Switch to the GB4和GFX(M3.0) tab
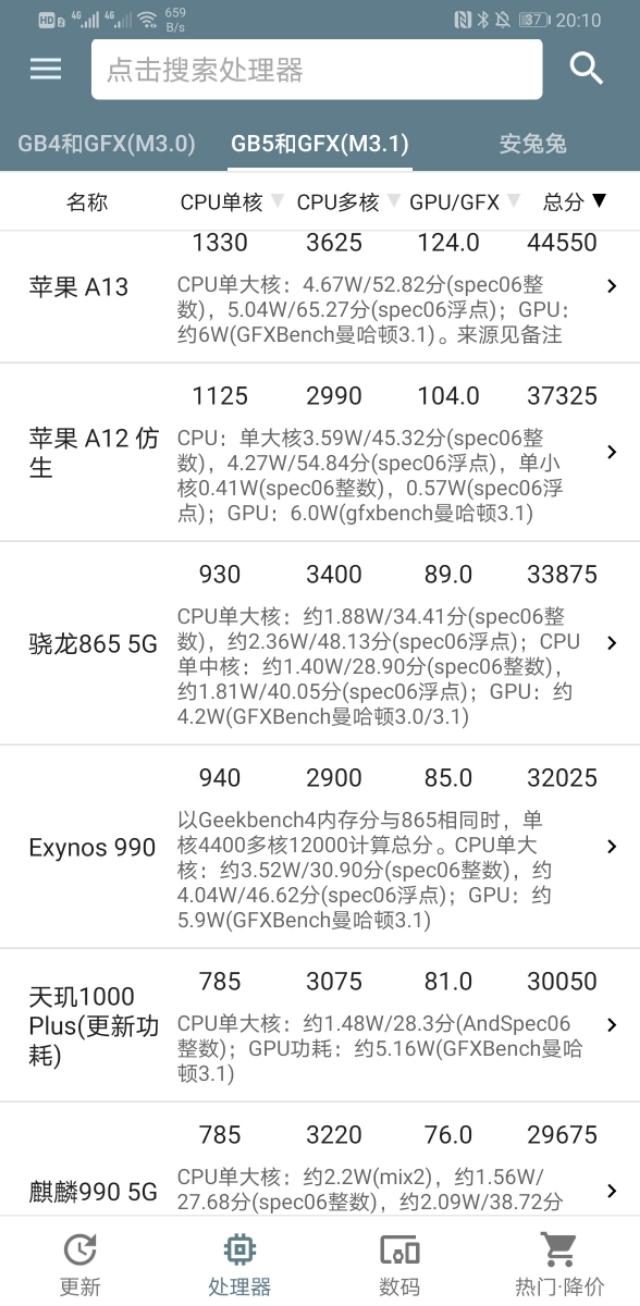 [x=106, y=143]
